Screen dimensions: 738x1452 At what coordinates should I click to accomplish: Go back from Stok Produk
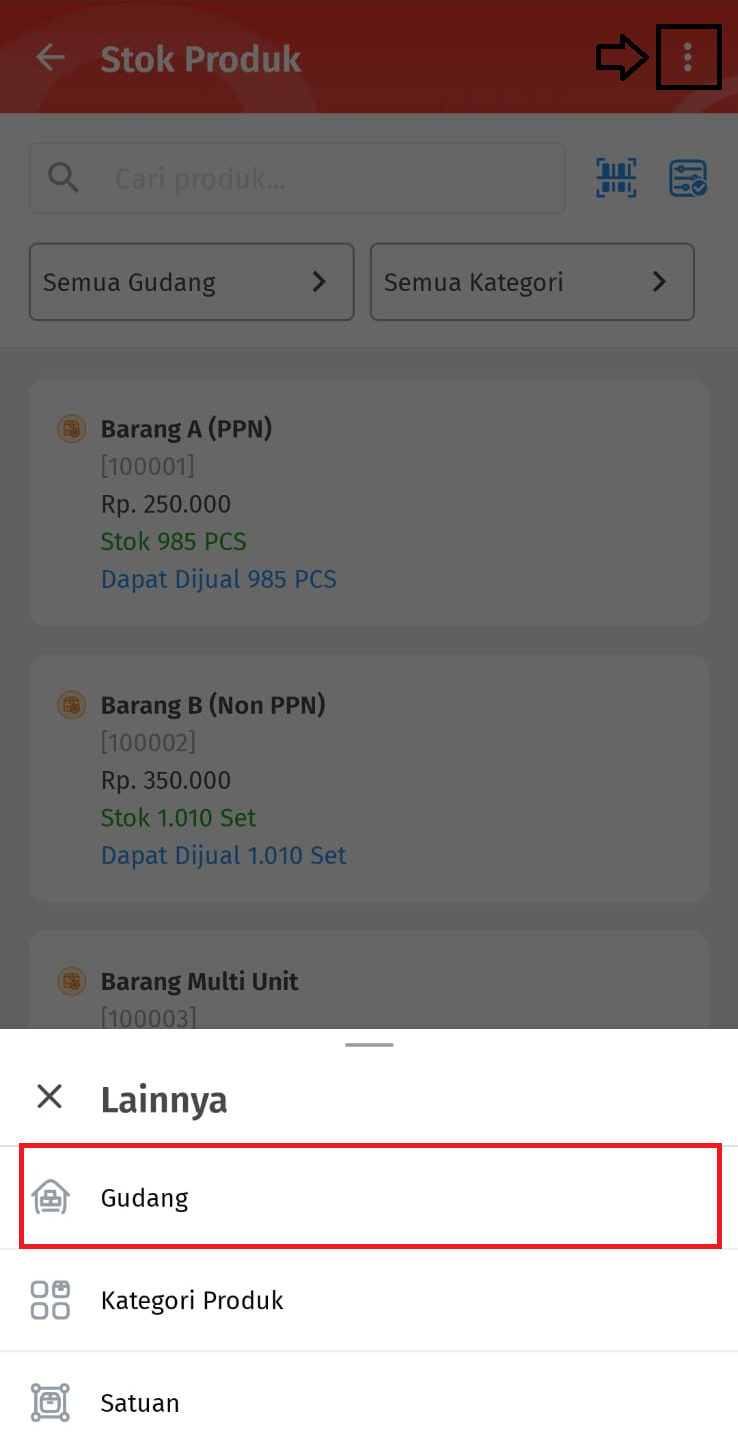tap(50, 58)
